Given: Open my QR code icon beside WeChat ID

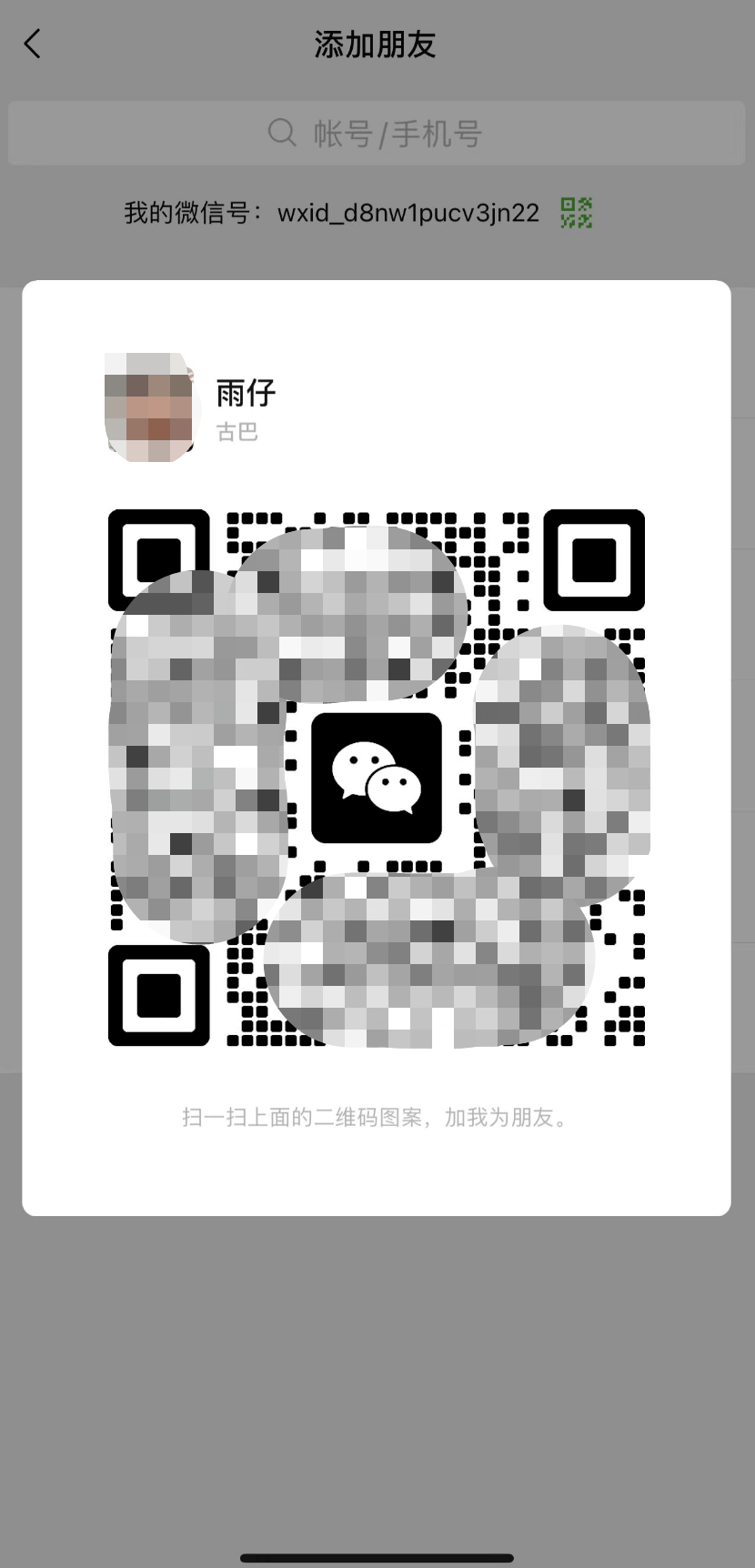Looking at the screenshot, I should (x=577, y=213).
